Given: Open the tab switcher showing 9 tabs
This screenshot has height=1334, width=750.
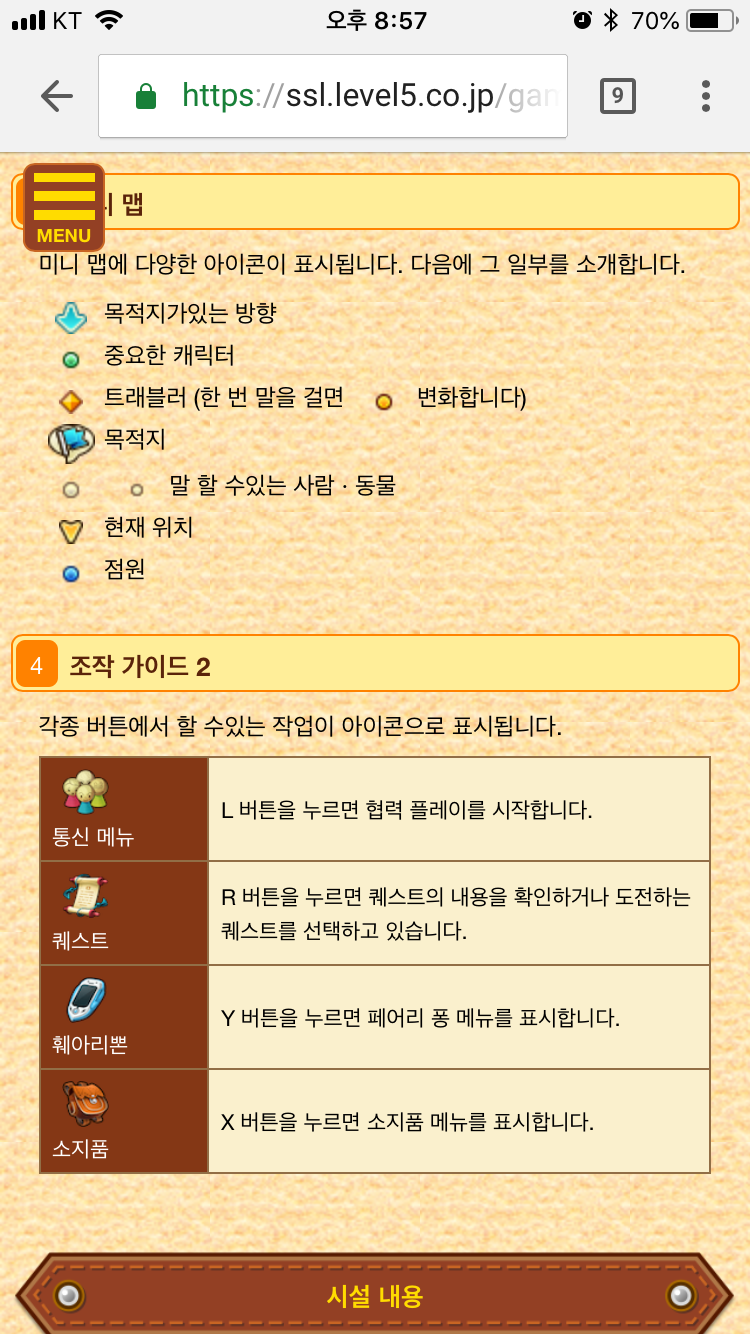Looking at the screenshot, I should [617, 96].
